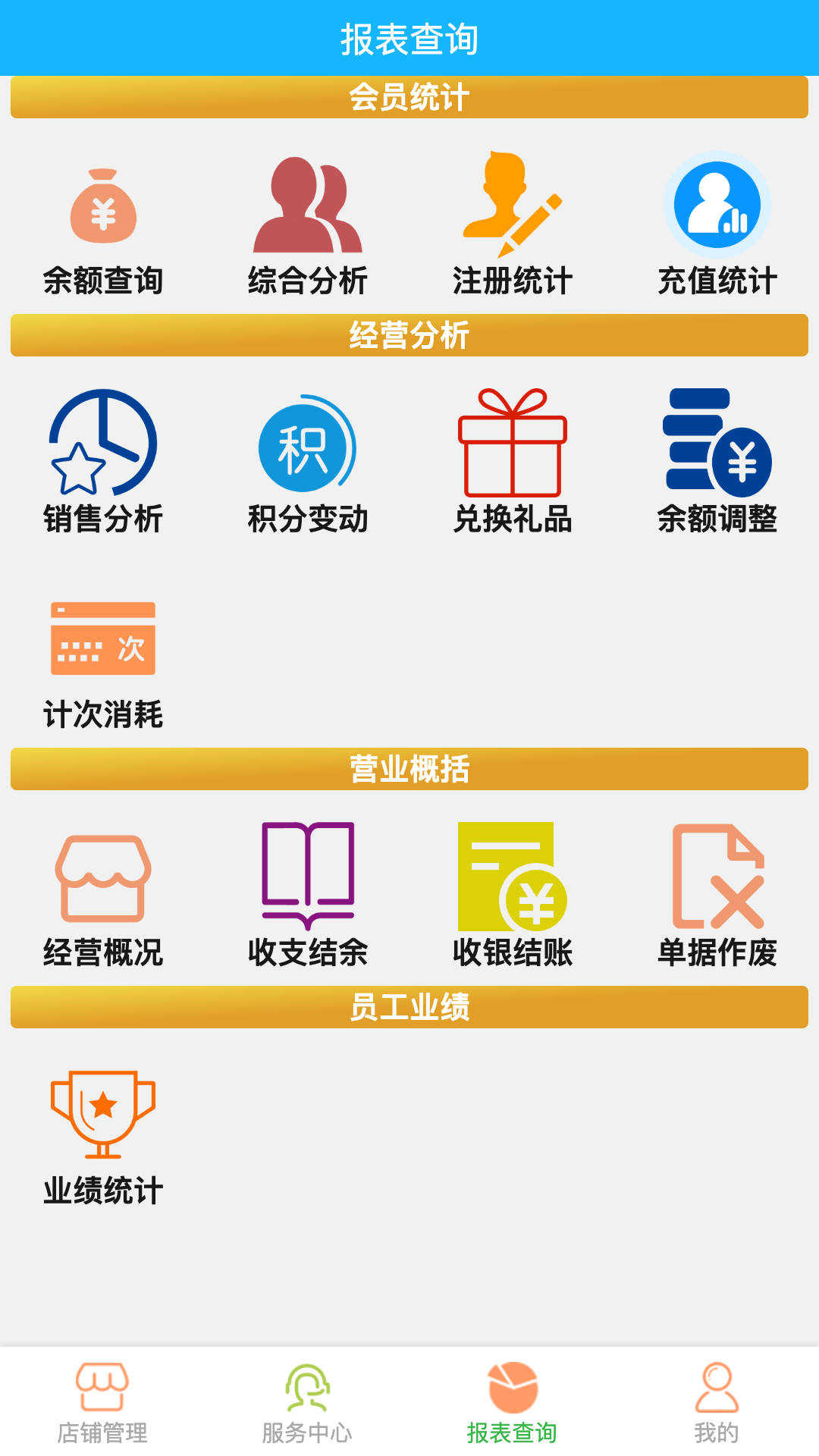点击会员统计分栏标题

tap(409, 95)
